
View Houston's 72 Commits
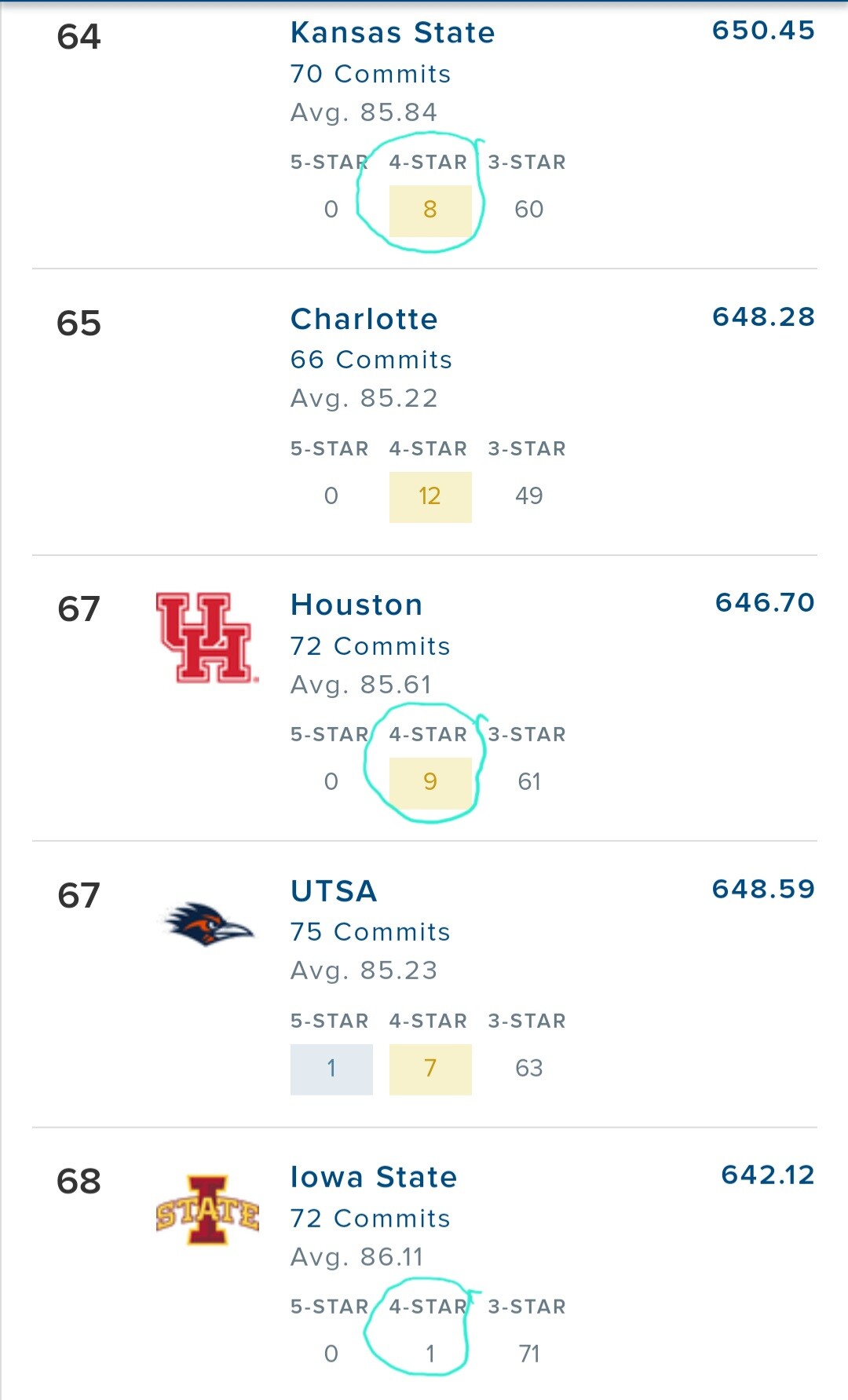pyautogui.click(x=371, y=646)
